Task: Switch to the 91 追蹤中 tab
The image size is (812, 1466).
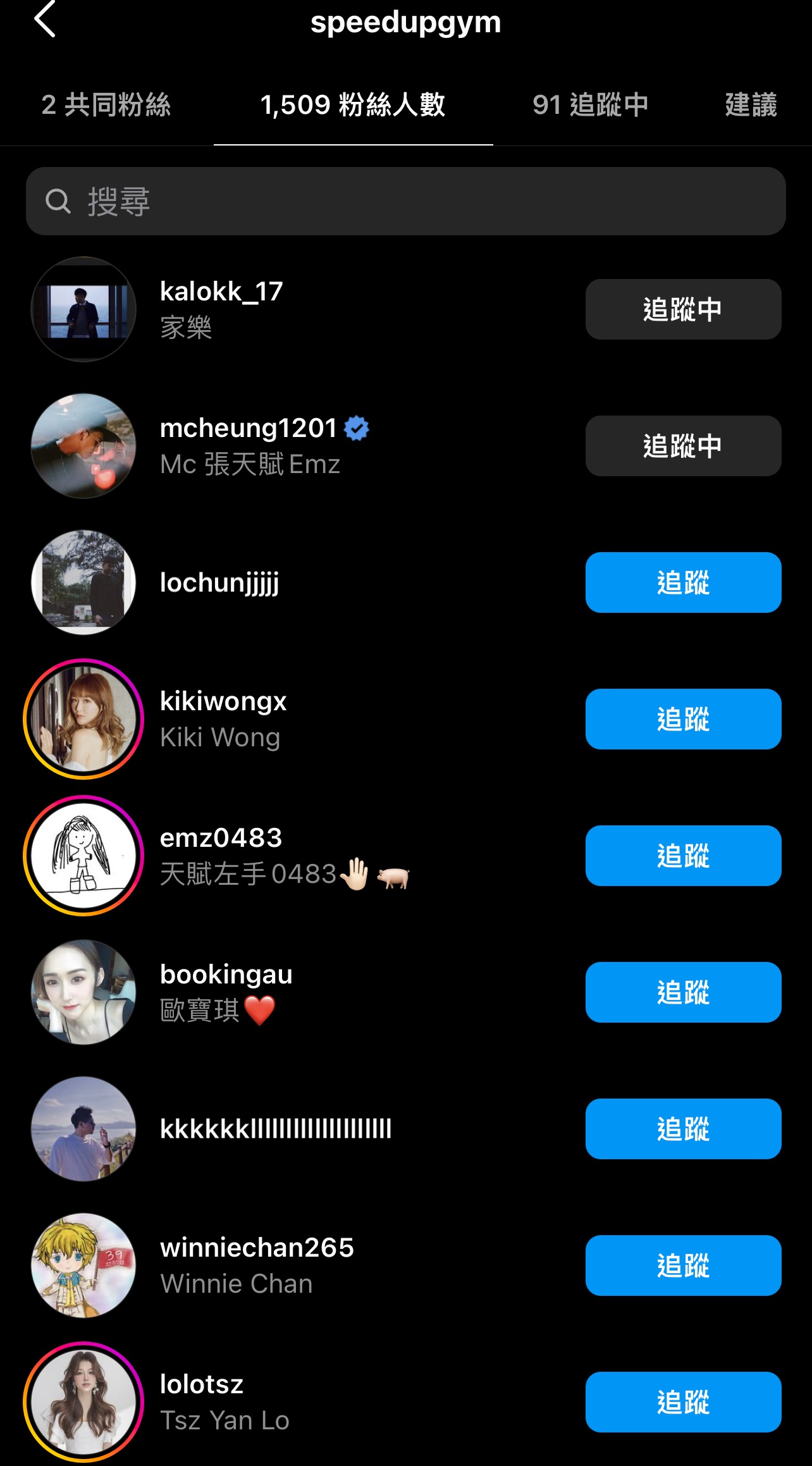Action: click(x=590, y=106)
